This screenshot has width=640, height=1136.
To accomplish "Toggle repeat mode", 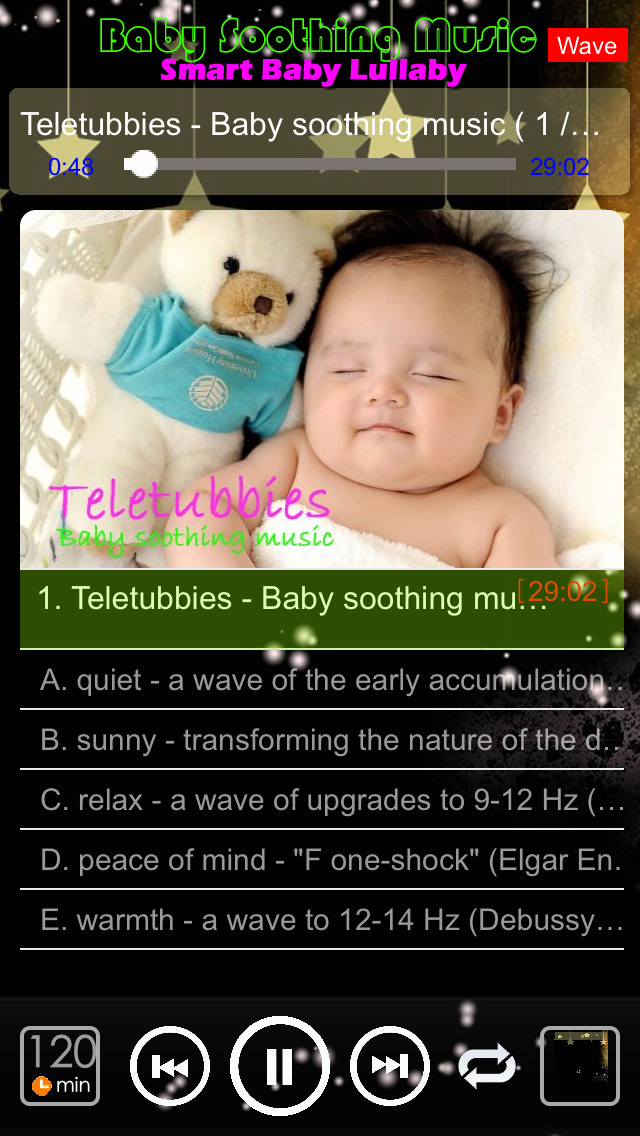I will click(487, 1066).
